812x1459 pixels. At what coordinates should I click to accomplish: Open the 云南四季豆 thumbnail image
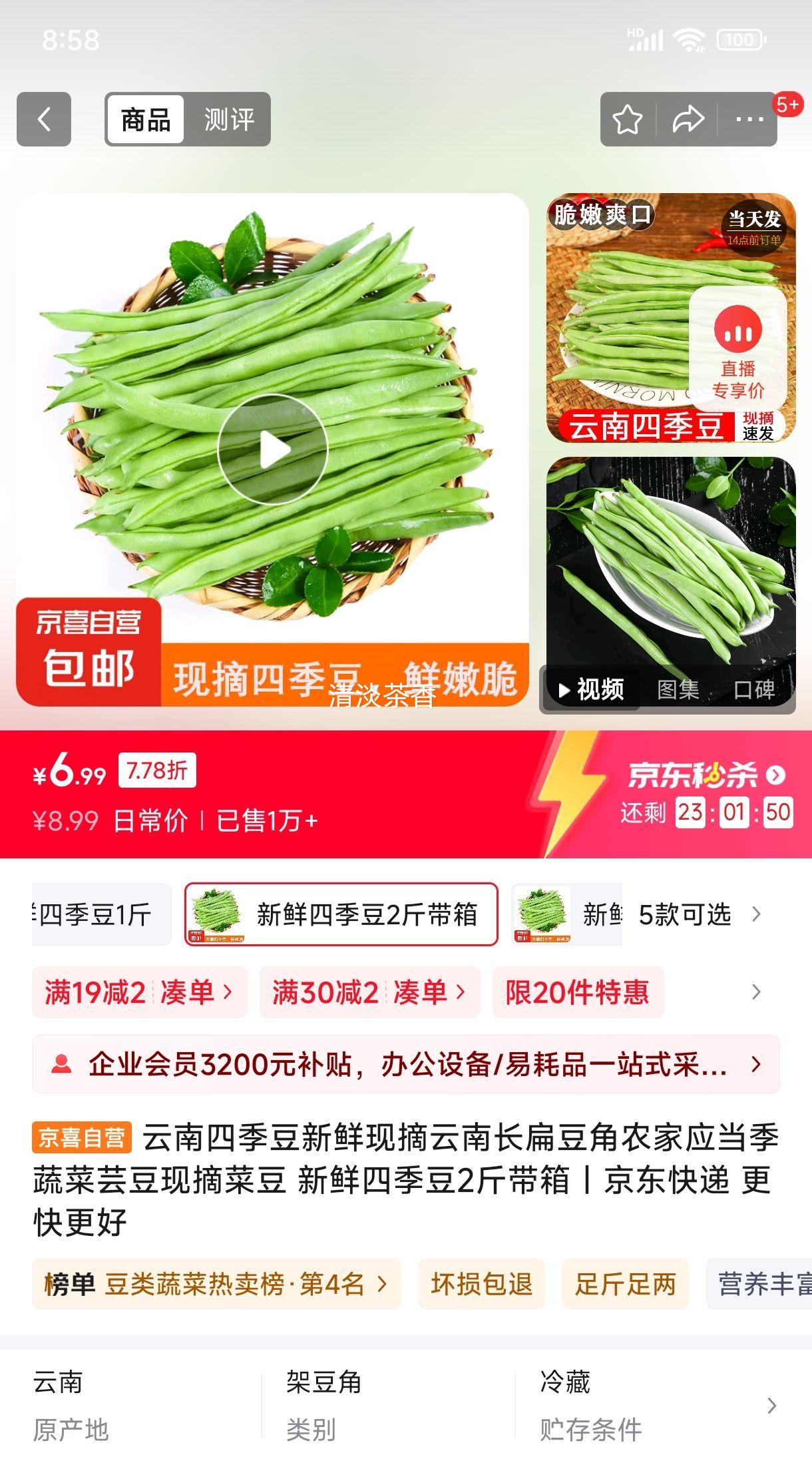point(671,318)
